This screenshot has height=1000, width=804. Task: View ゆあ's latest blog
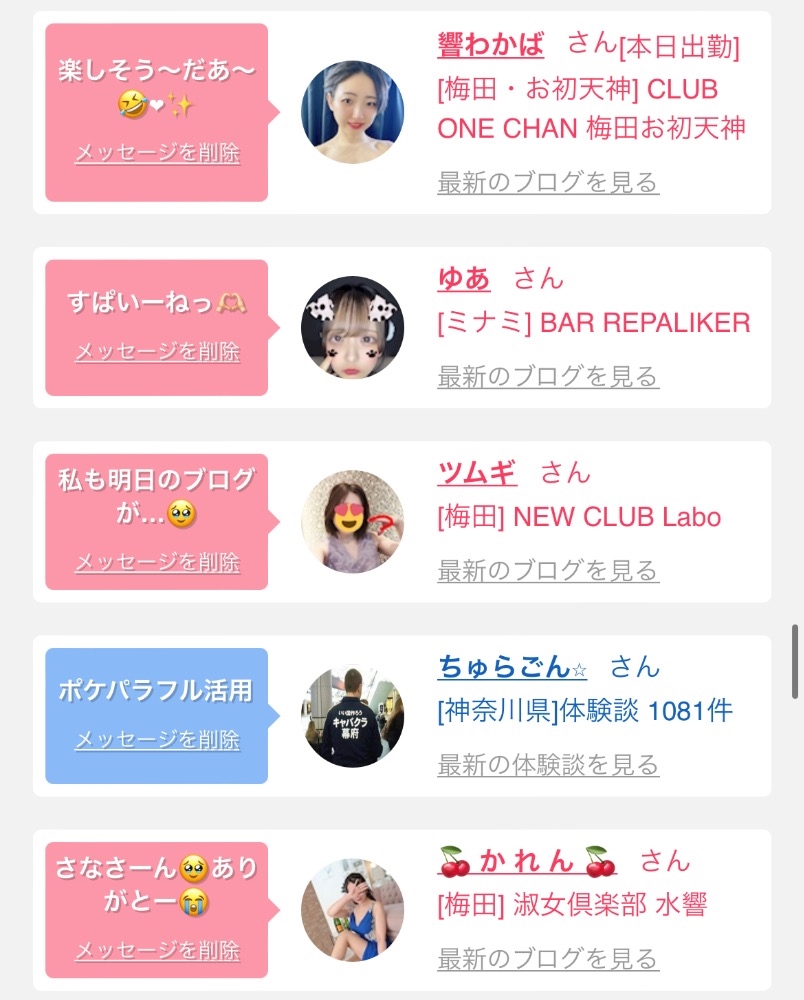click(x=548, y=377)
